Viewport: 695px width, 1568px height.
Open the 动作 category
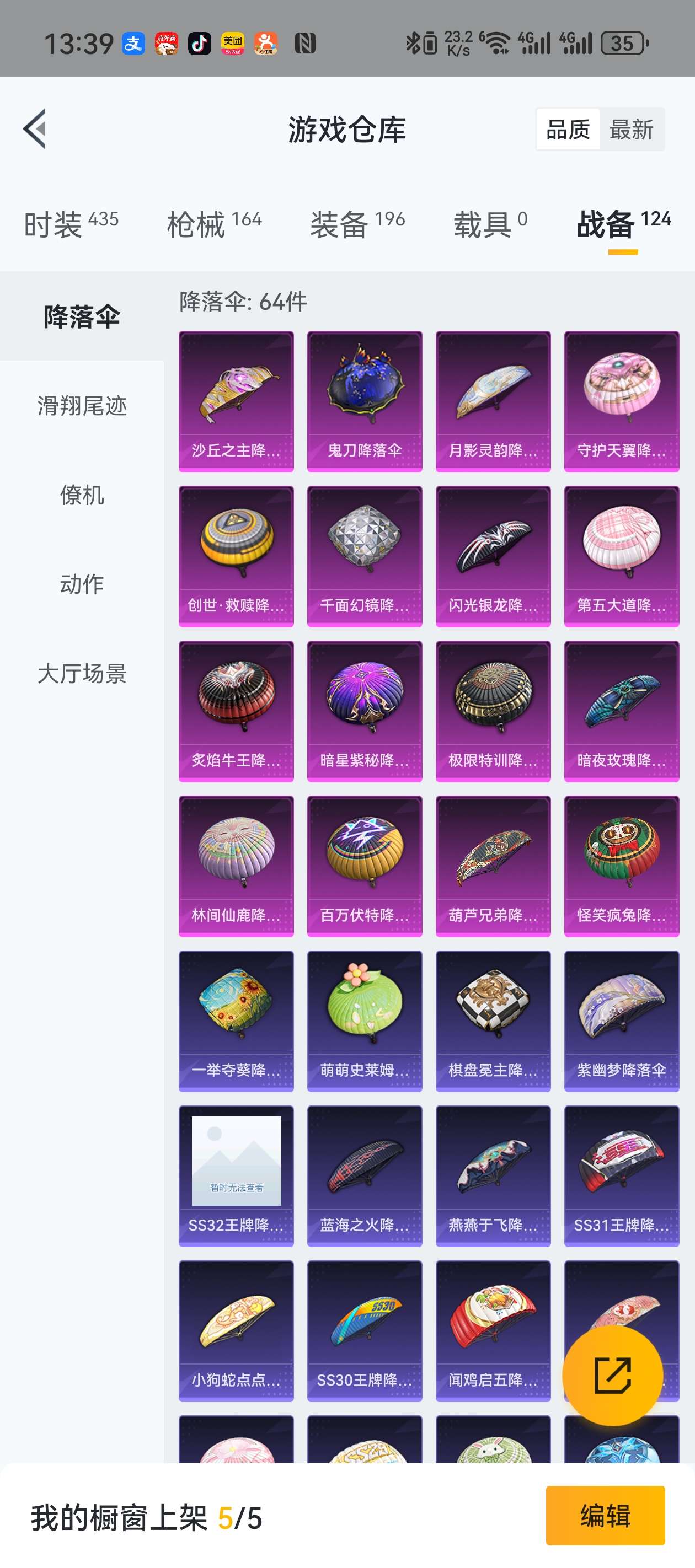pyautogui.click(x=82, y=584)
